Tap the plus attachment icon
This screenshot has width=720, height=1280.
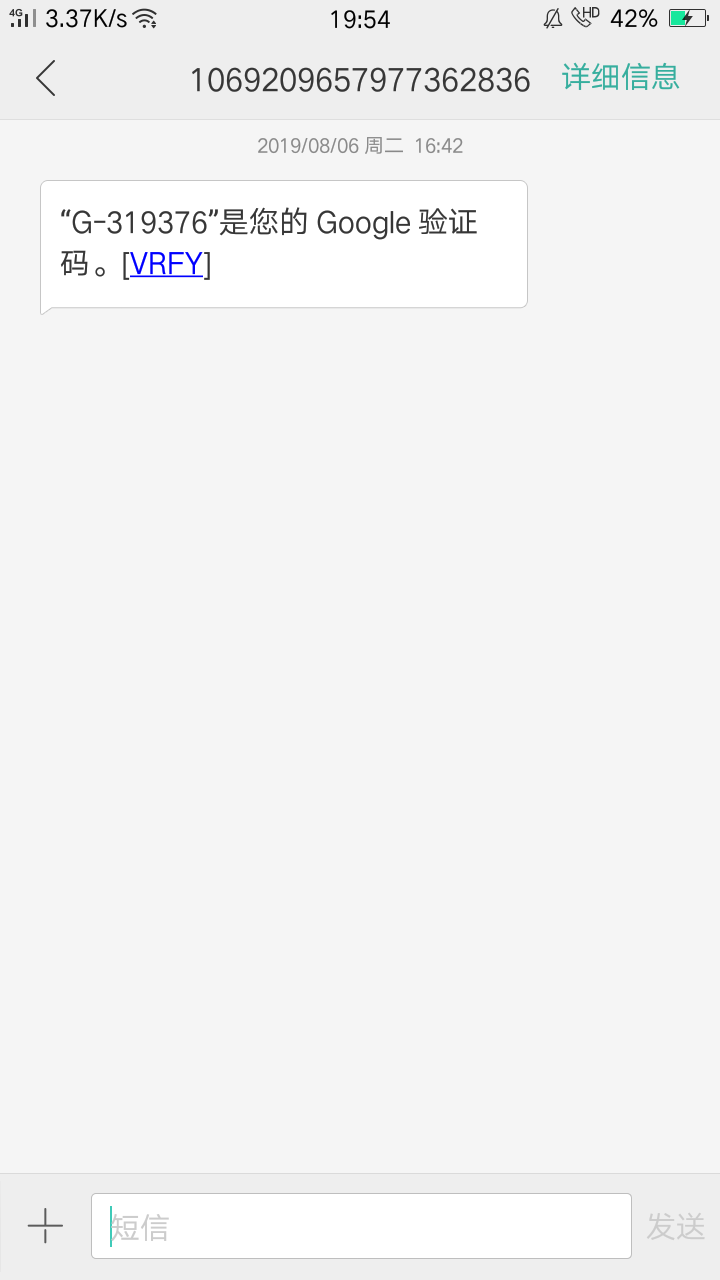pos(45,1226)
